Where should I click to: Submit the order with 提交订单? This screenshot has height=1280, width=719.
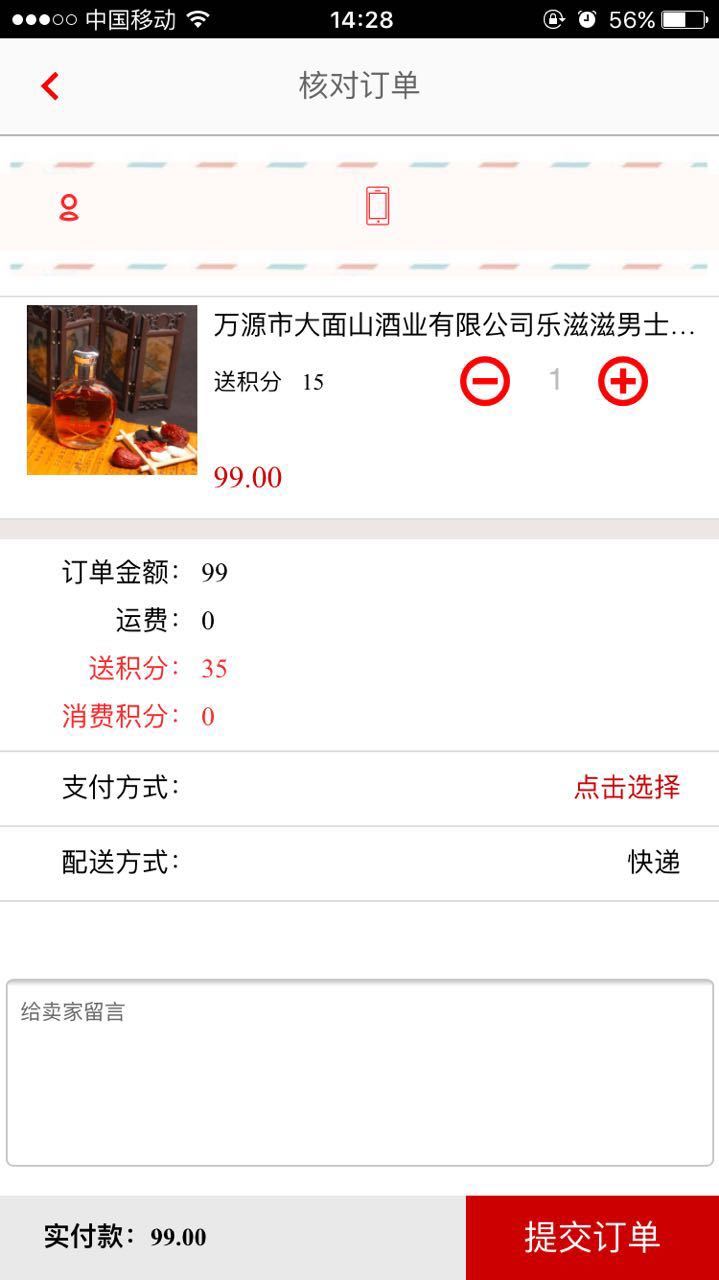tap(592, 1237)
